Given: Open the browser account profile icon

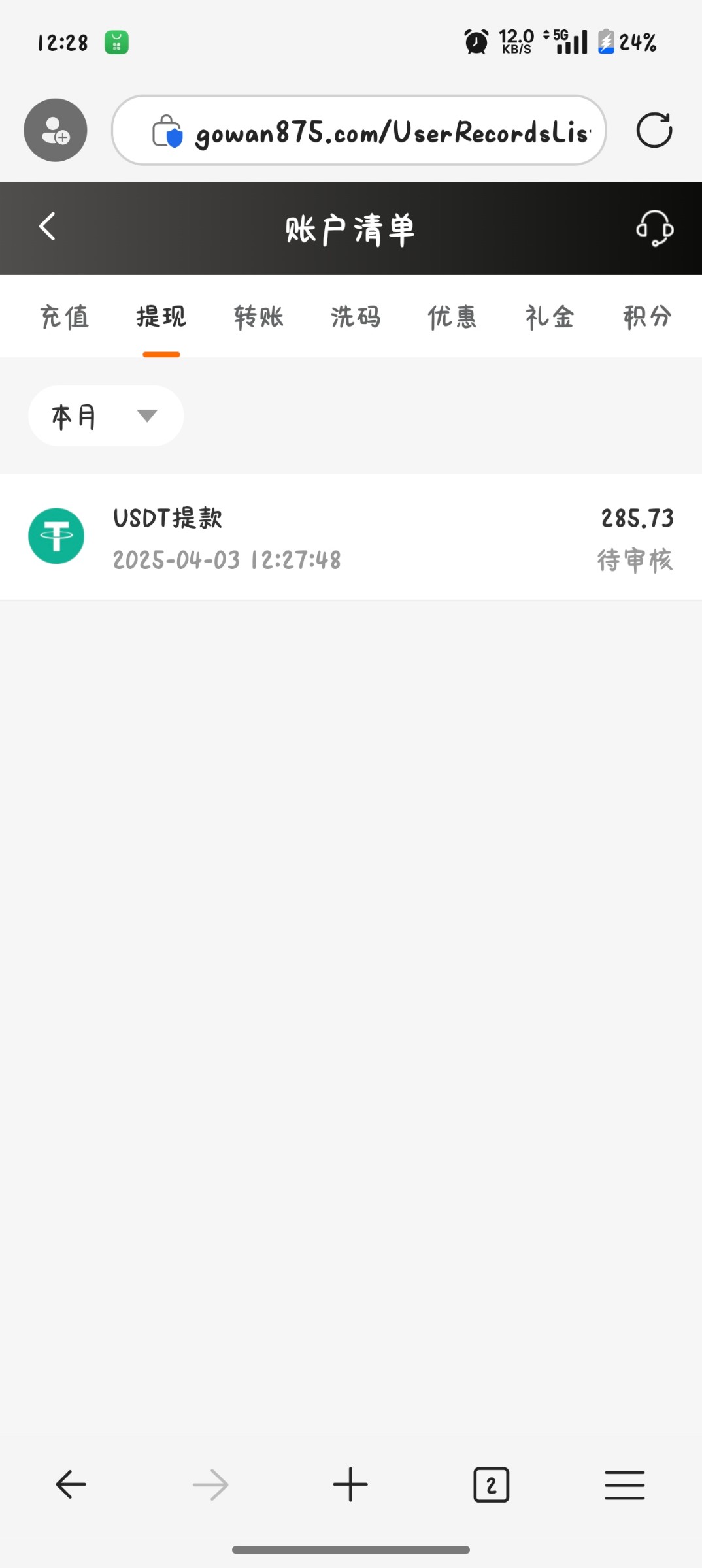Looking at the screenshot, I should point(56,130).
